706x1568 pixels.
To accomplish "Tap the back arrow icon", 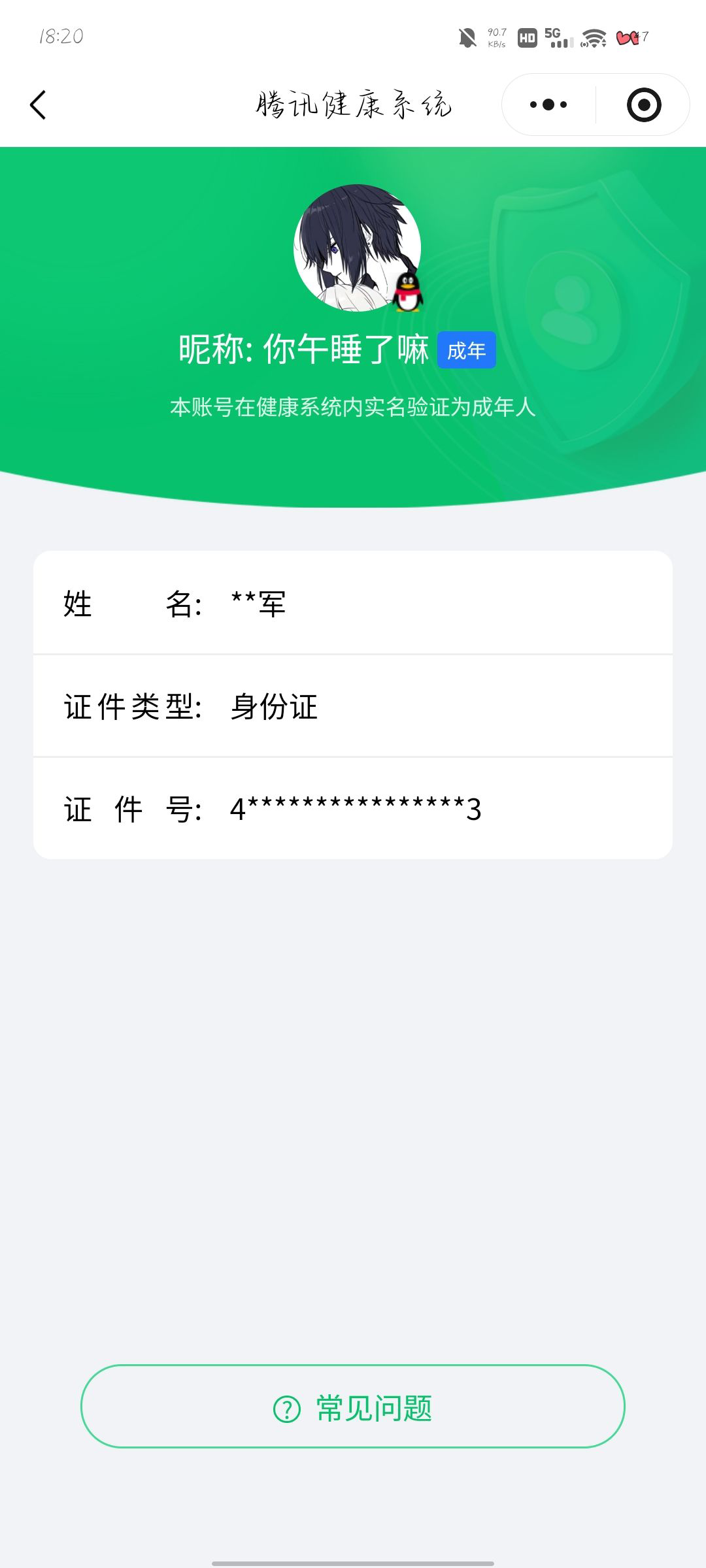I will click(x=37, y=105).
